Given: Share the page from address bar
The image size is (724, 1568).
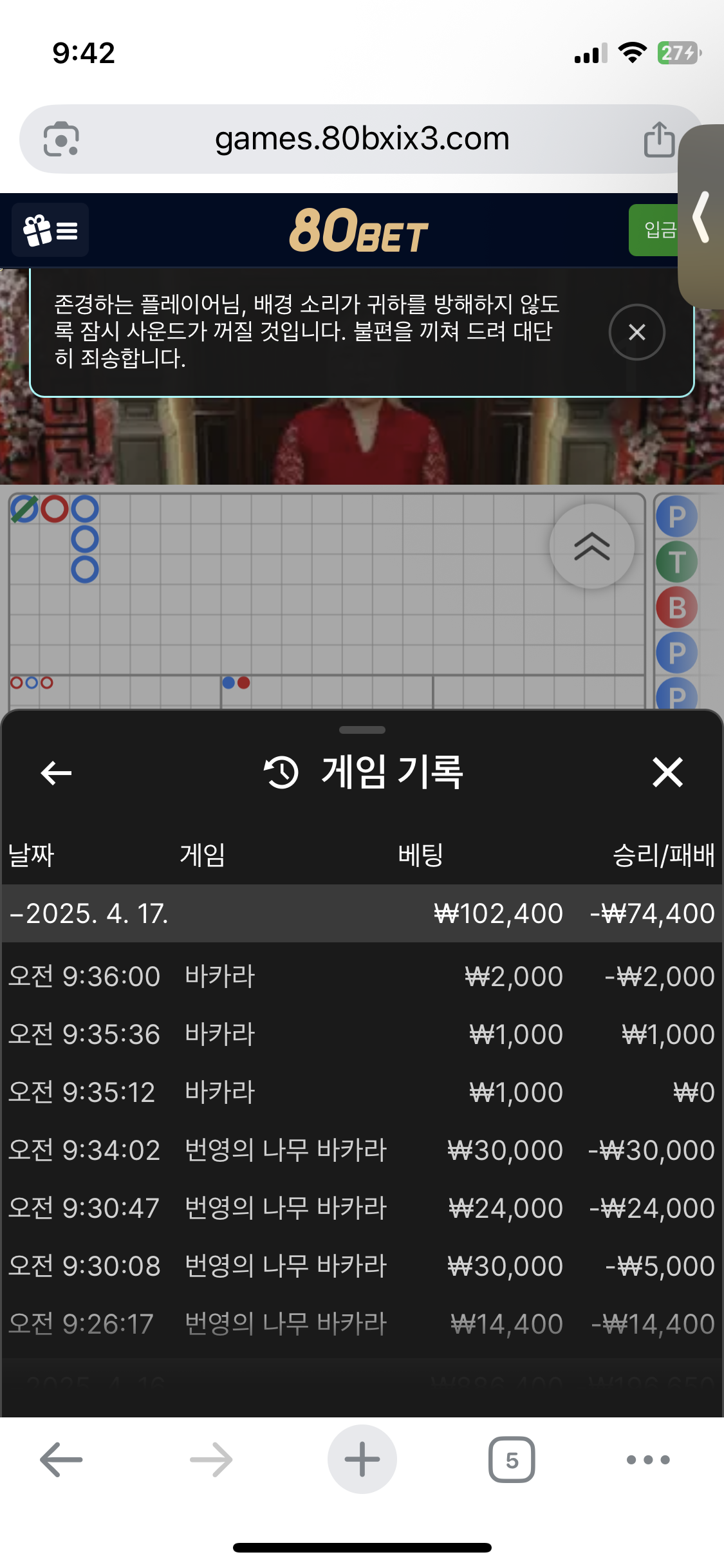Looking at the screenshot, I should 659,138.
